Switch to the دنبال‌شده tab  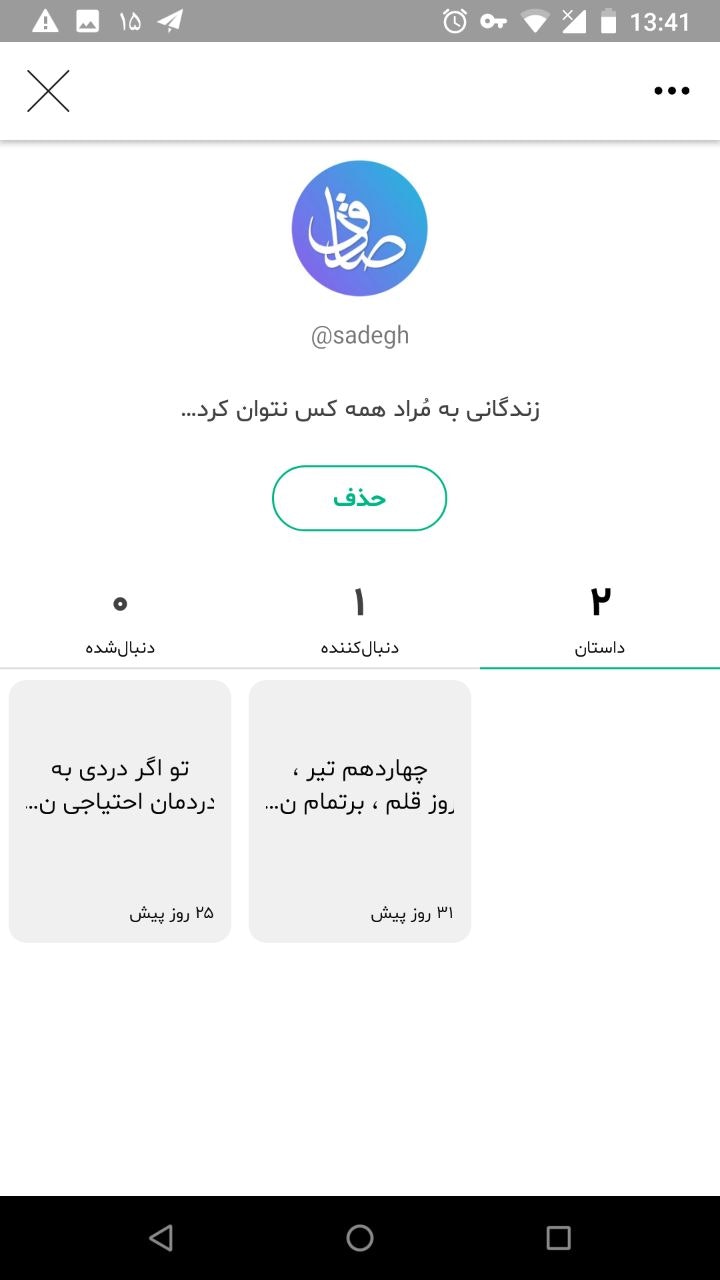pyautogui.click(x=120, y=621)
